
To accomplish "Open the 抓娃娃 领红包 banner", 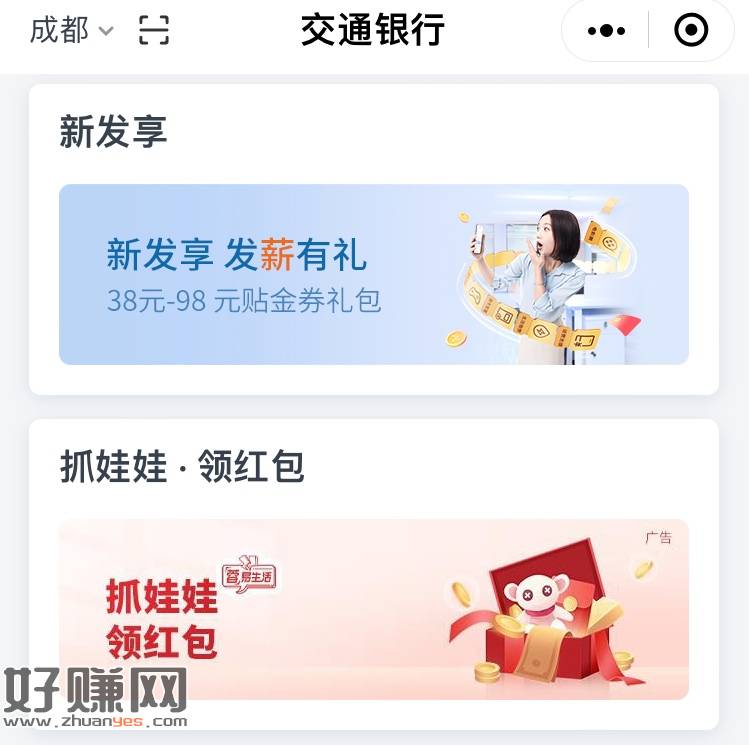I will [373, 608].
